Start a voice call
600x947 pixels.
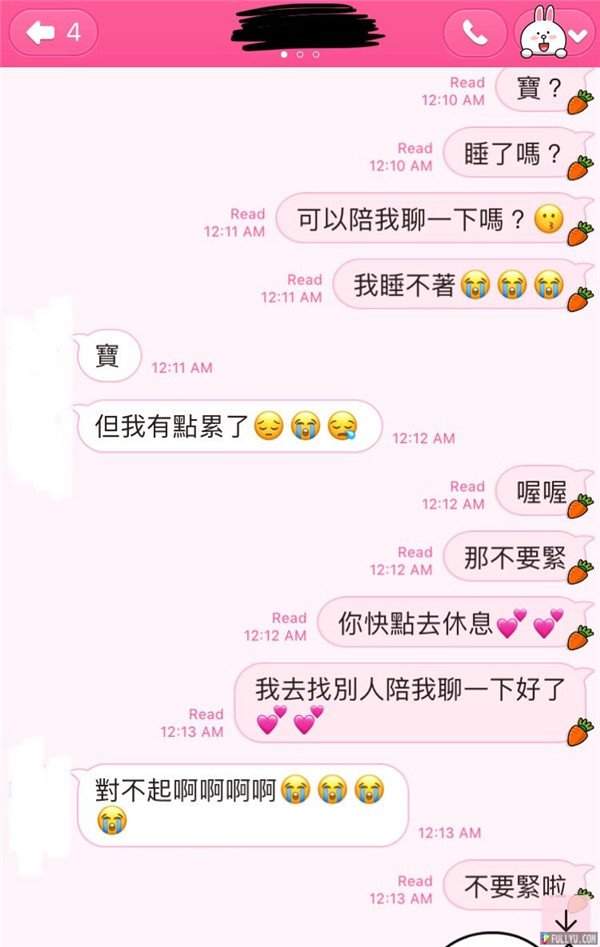coord(474,33)
